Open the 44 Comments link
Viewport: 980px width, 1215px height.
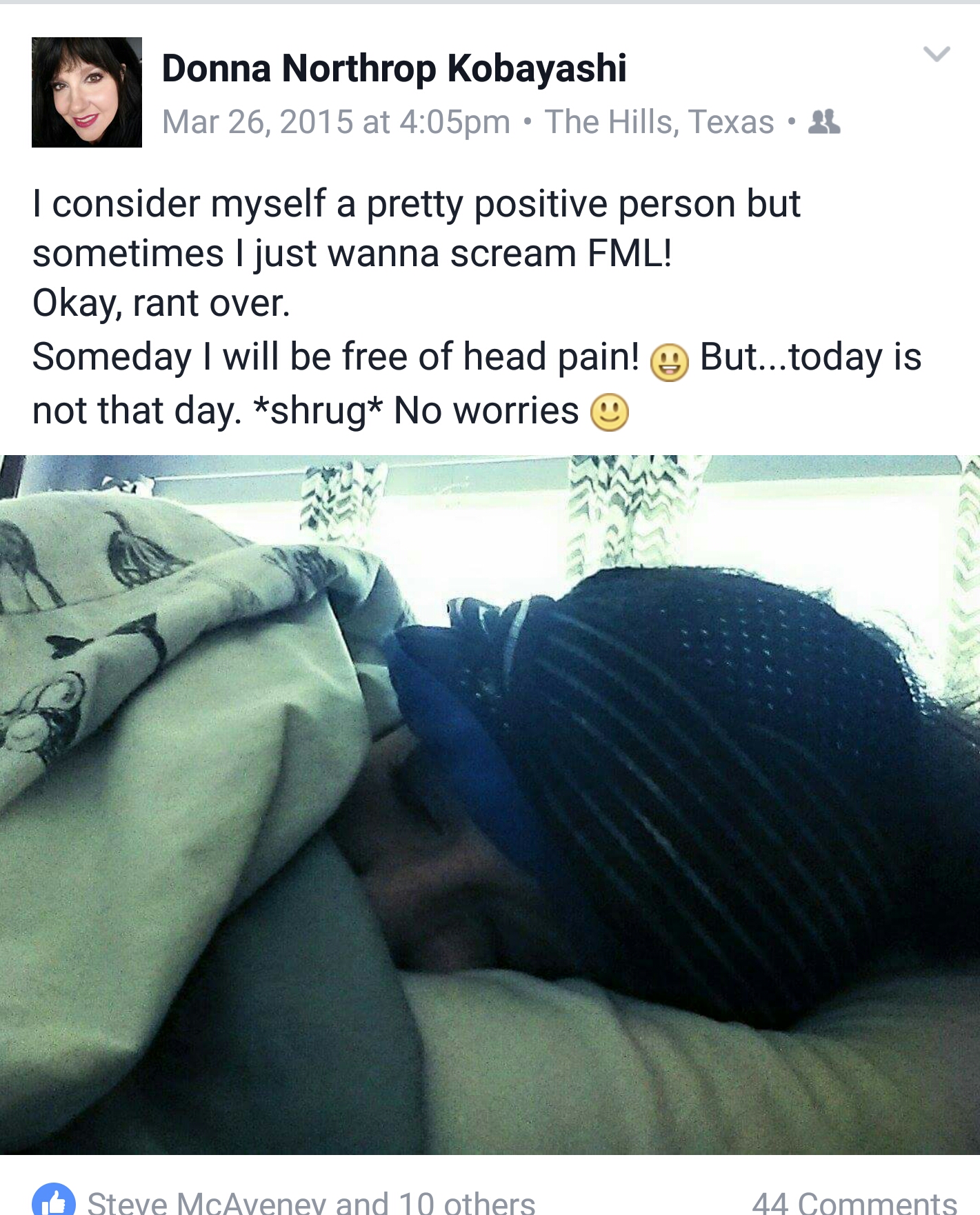(x=854, y=1202)
